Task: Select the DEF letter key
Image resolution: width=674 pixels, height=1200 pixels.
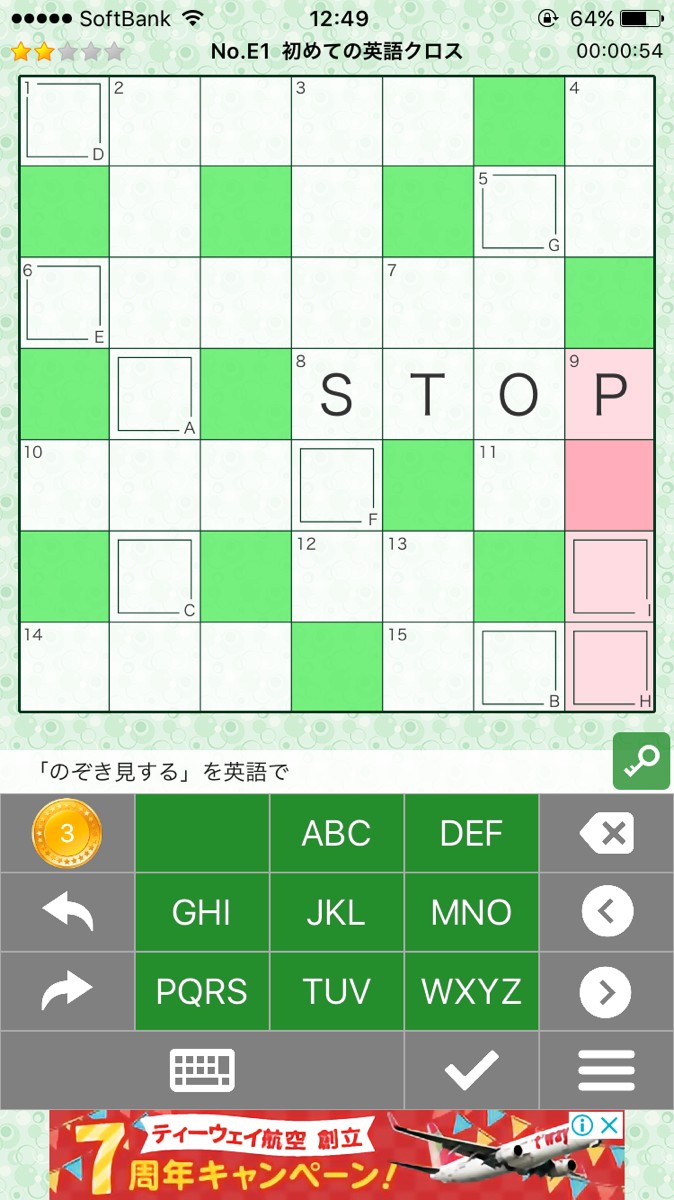Action: 471,833
